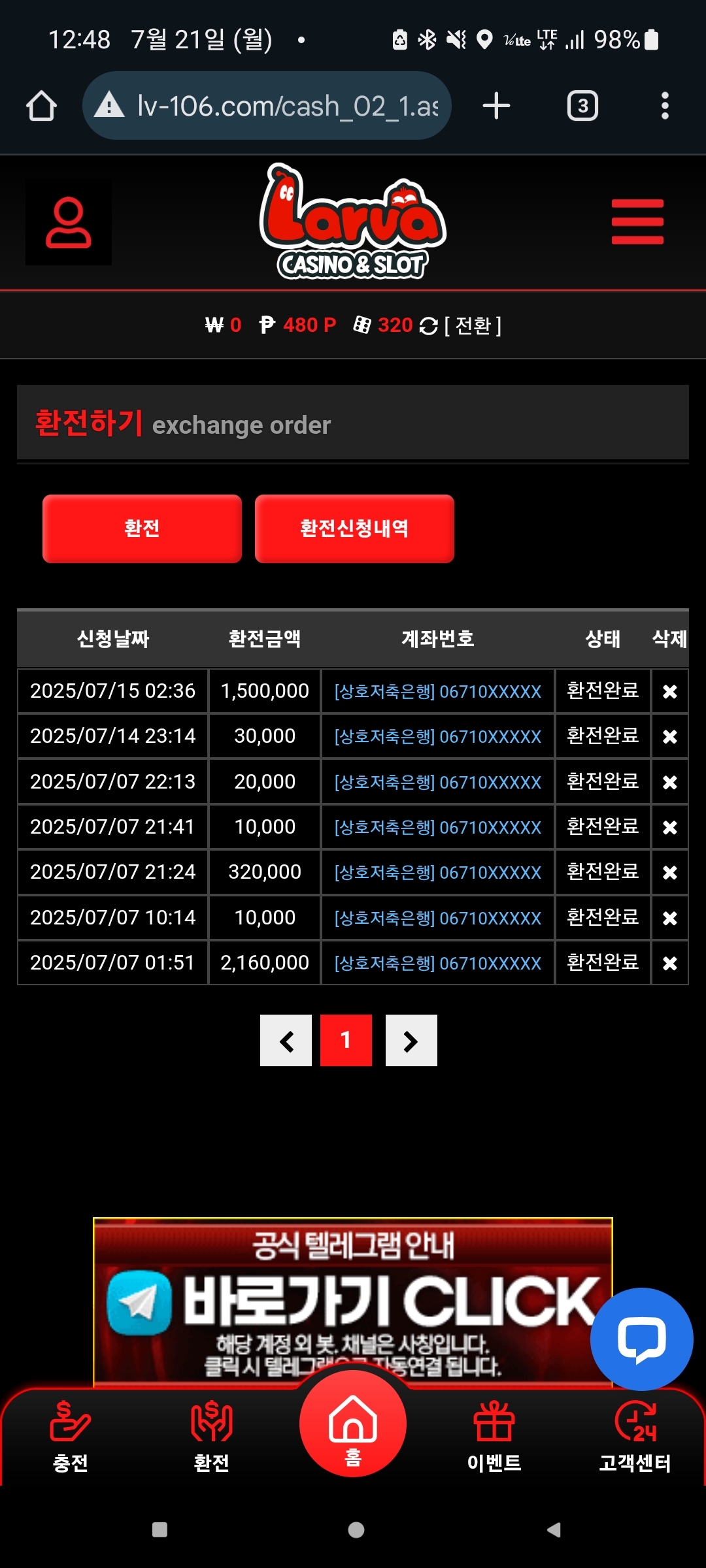Delete the 2025/07/15 02:36 record
The height and width of the screenshot is (1568, 706).
click(669, 691)
